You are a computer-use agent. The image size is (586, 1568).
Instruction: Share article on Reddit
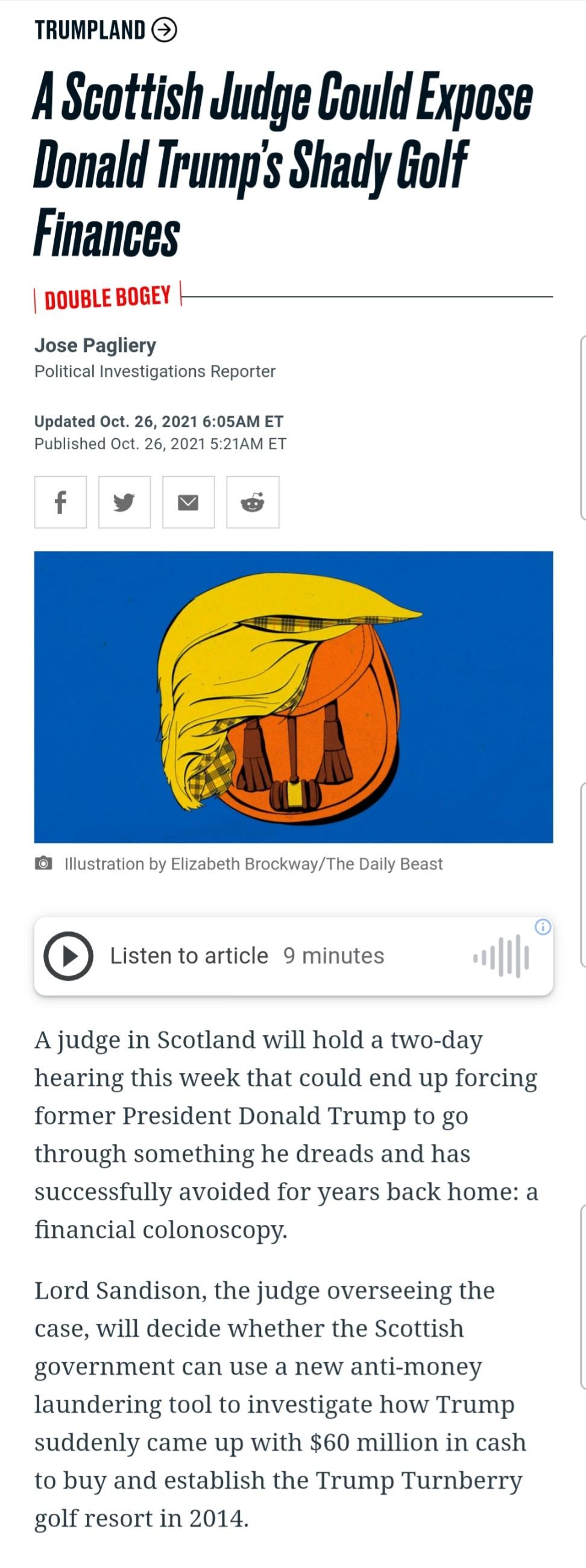click(x=253, y=502)
